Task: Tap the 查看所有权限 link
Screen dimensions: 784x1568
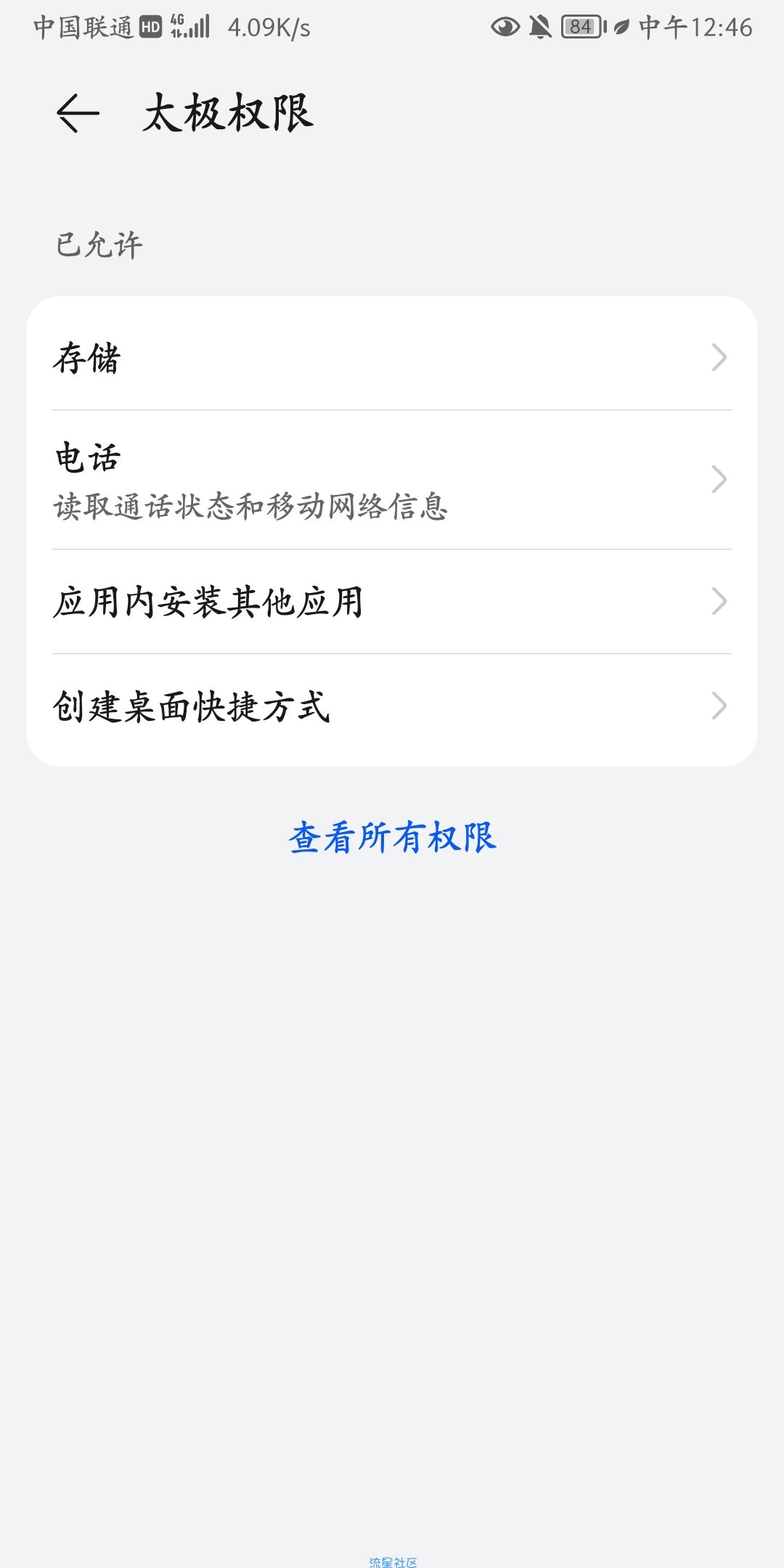Action: pos(392,837)
